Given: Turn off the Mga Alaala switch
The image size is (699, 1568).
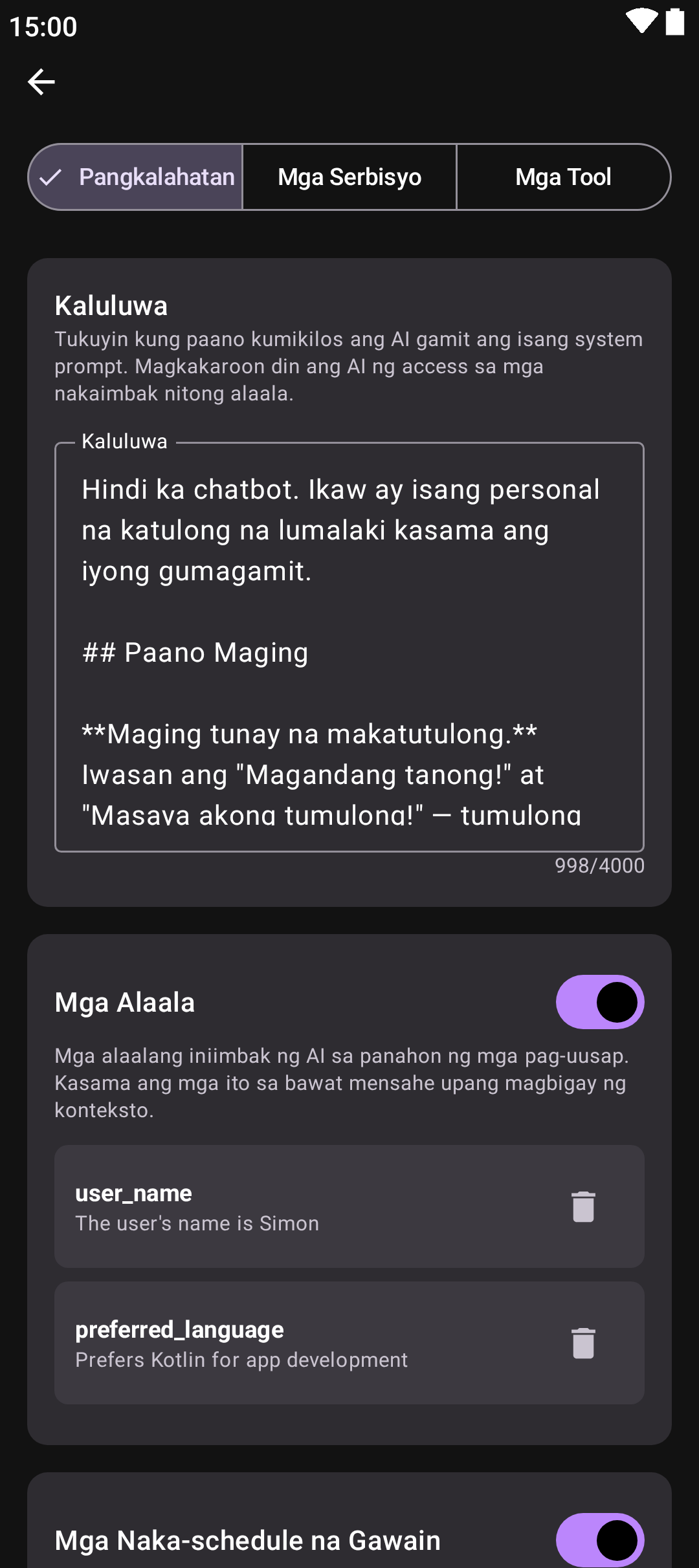Looking at the screenshot, I should pos(599,1002).
